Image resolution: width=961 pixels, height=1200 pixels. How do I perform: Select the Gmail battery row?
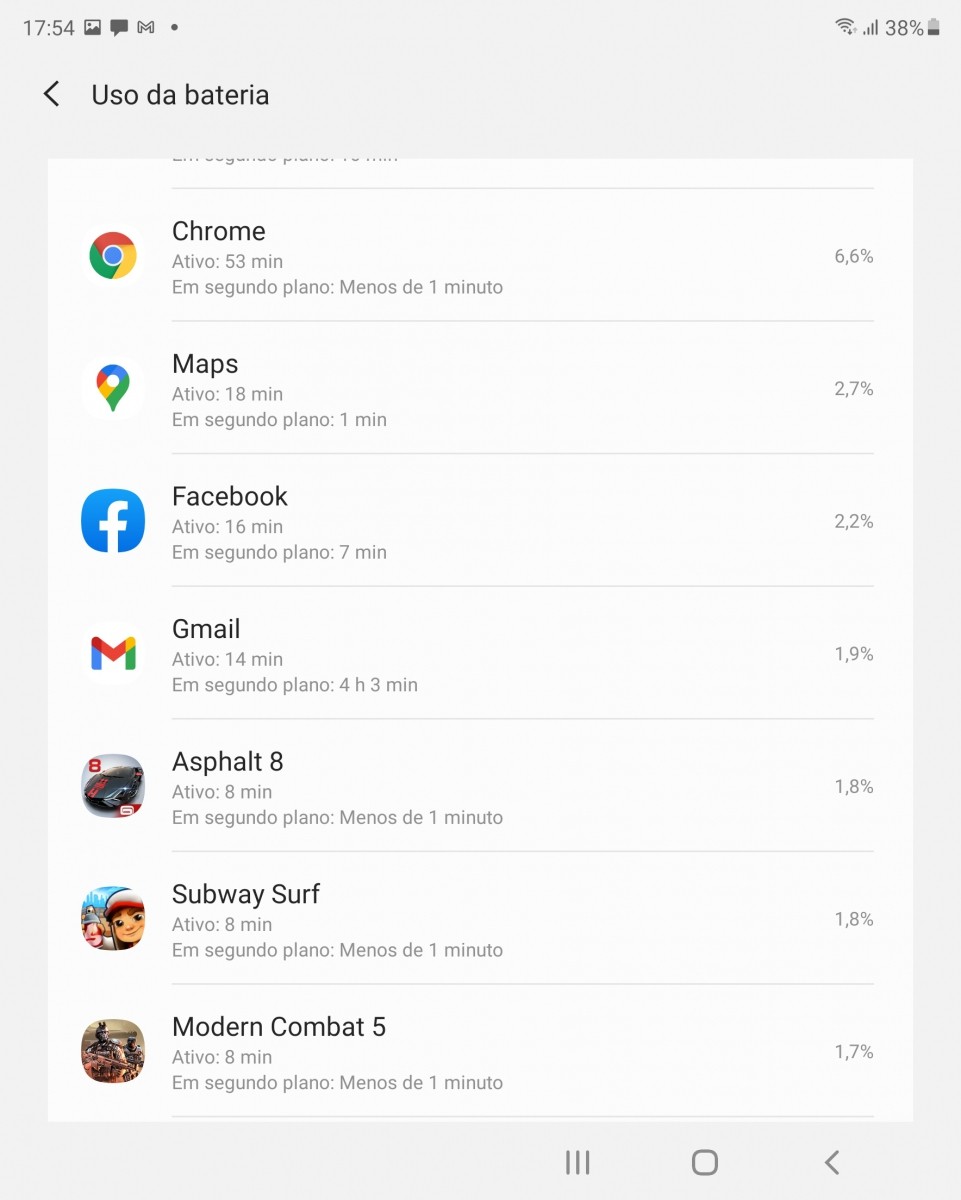pyautogui.click(x=480, y=653)
